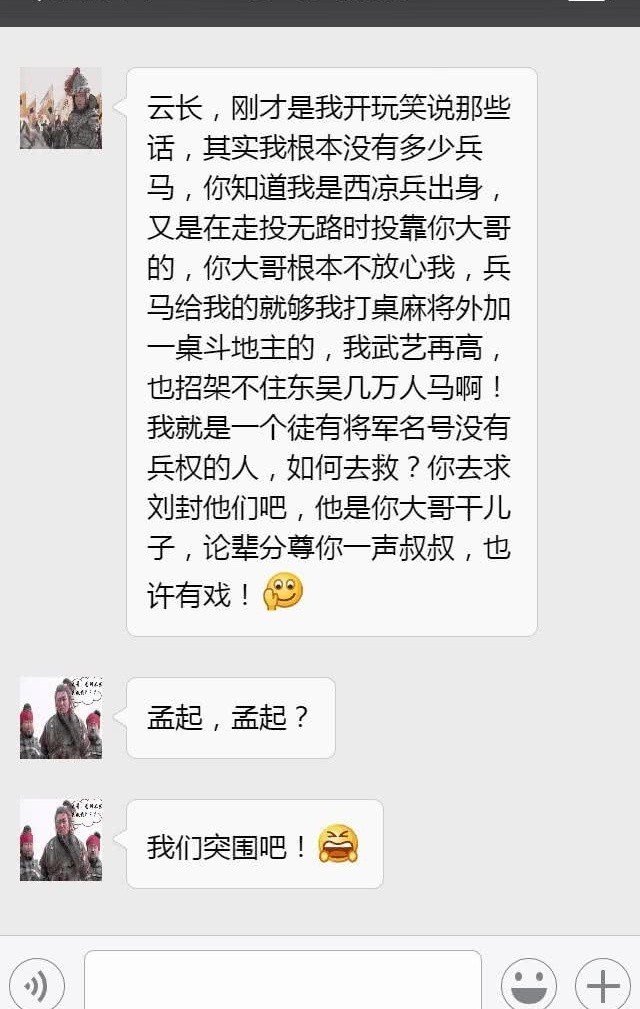Tap the voice message icon
This screenshot has height=1009, width=640.
click(x=37, y=985)
